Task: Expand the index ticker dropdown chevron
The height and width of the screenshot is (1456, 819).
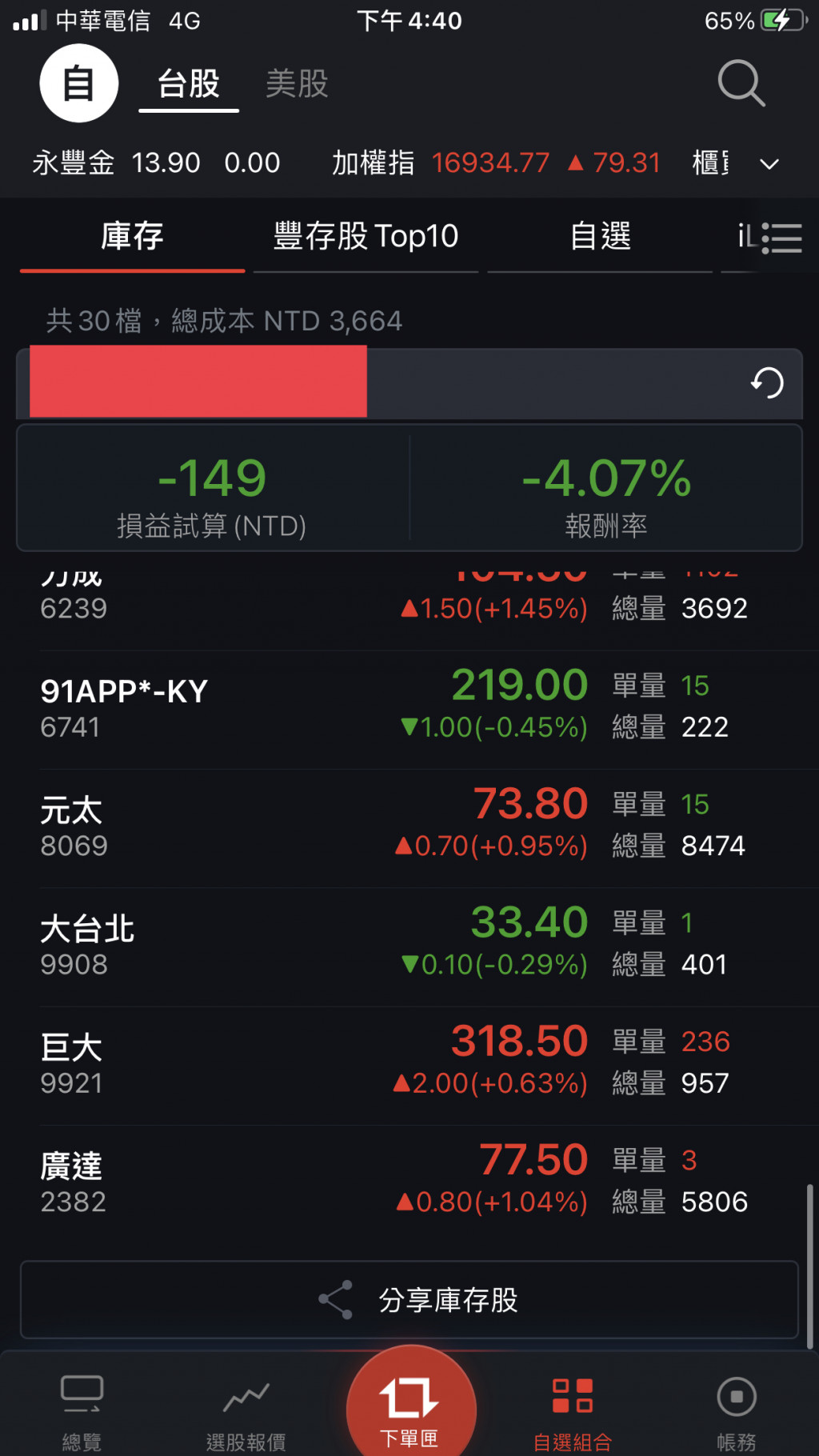Action: (769, 164)
